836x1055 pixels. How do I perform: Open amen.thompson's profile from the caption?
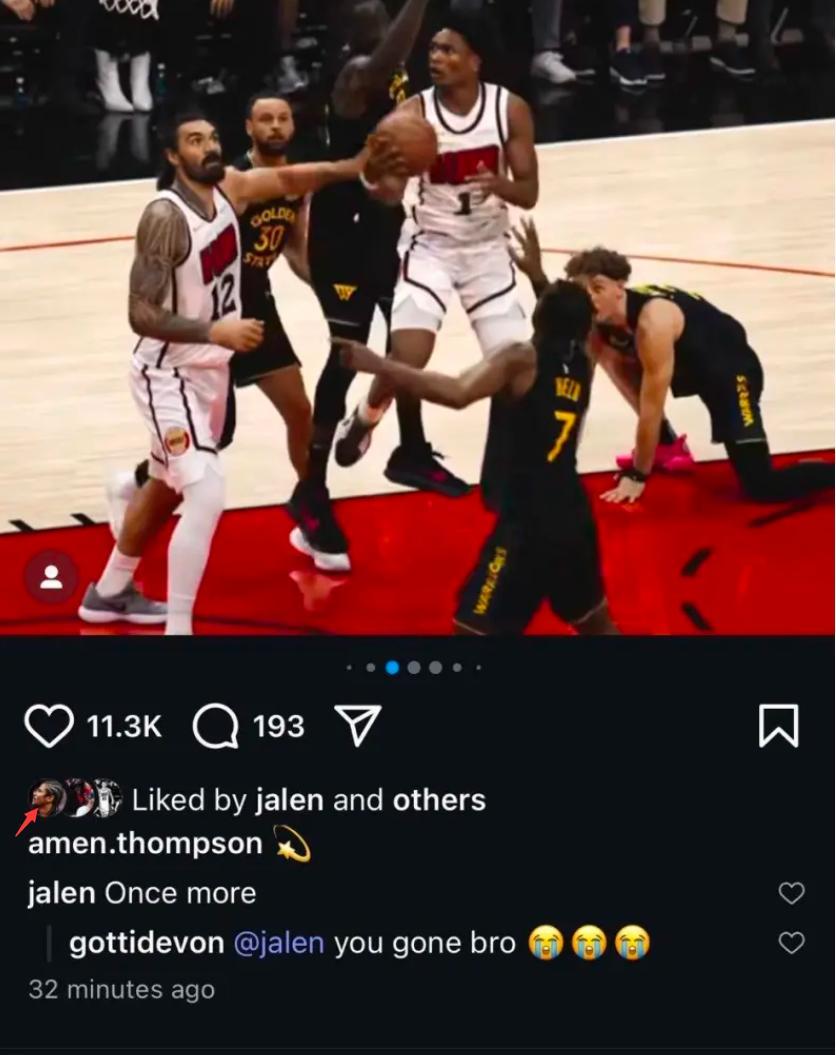pos(145,843)
